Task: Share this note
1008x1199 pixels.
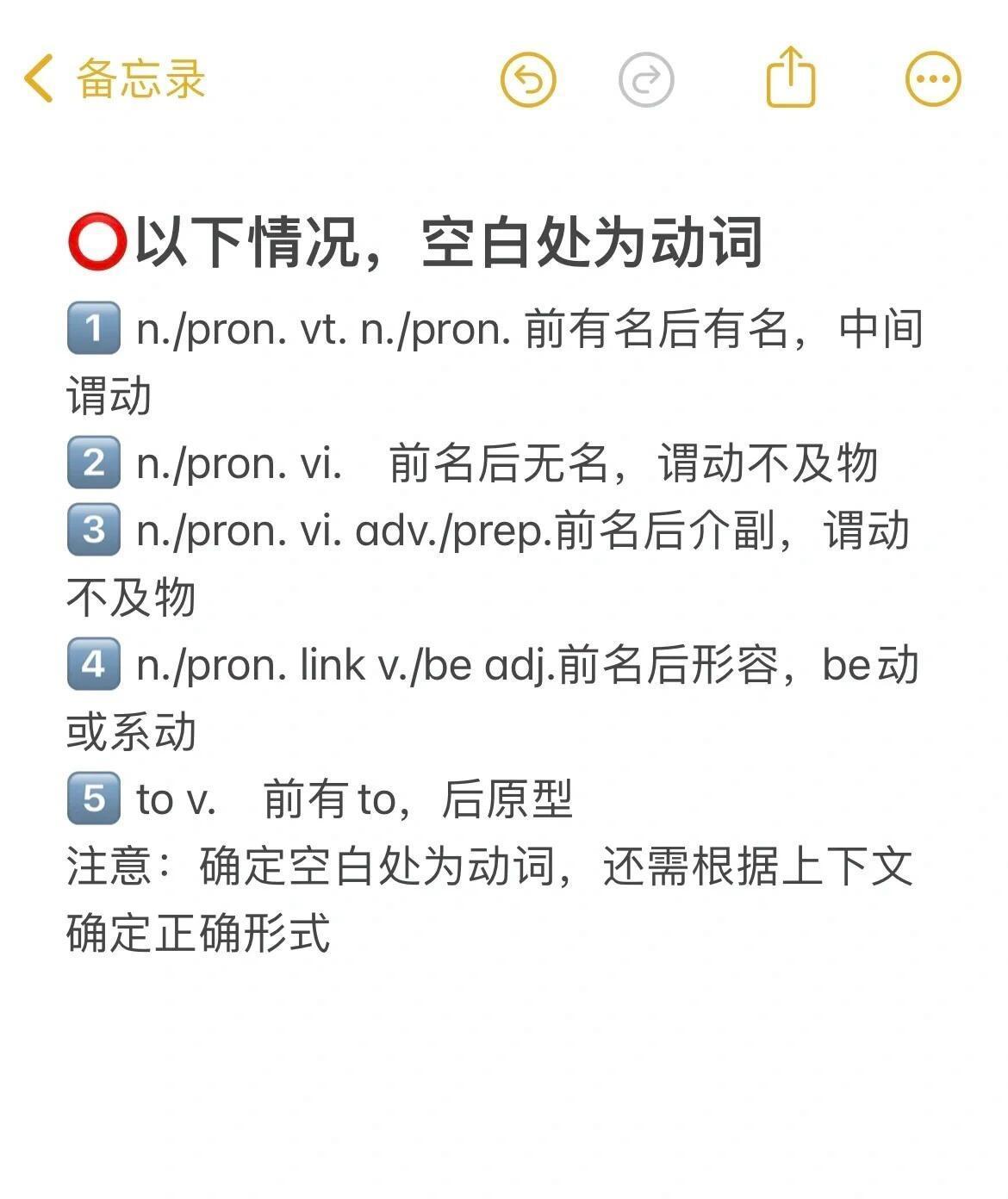Action: [x=790, y=78]
